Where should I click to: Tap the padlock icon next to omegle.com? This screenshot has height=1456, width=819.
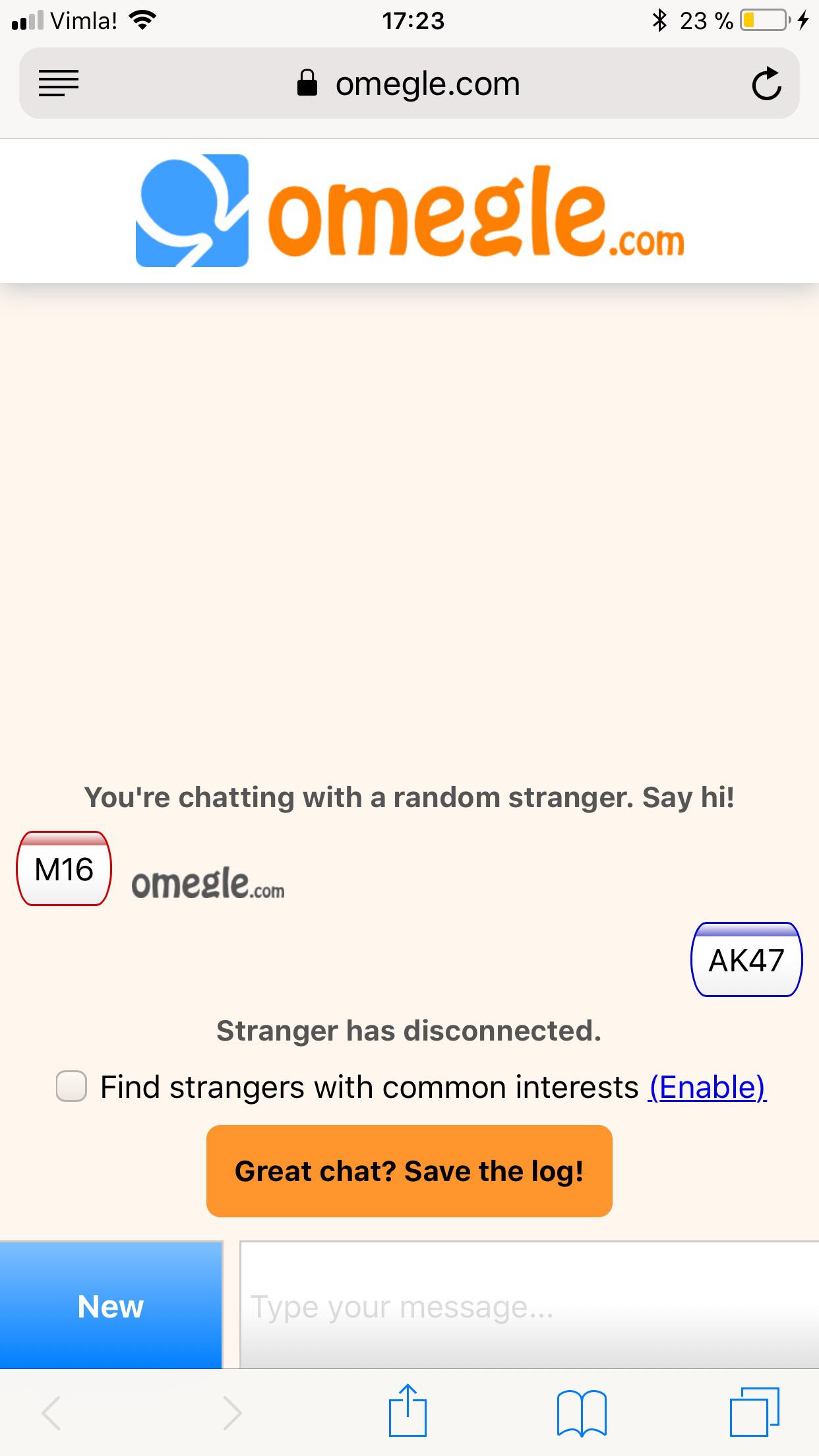(307, 82)
